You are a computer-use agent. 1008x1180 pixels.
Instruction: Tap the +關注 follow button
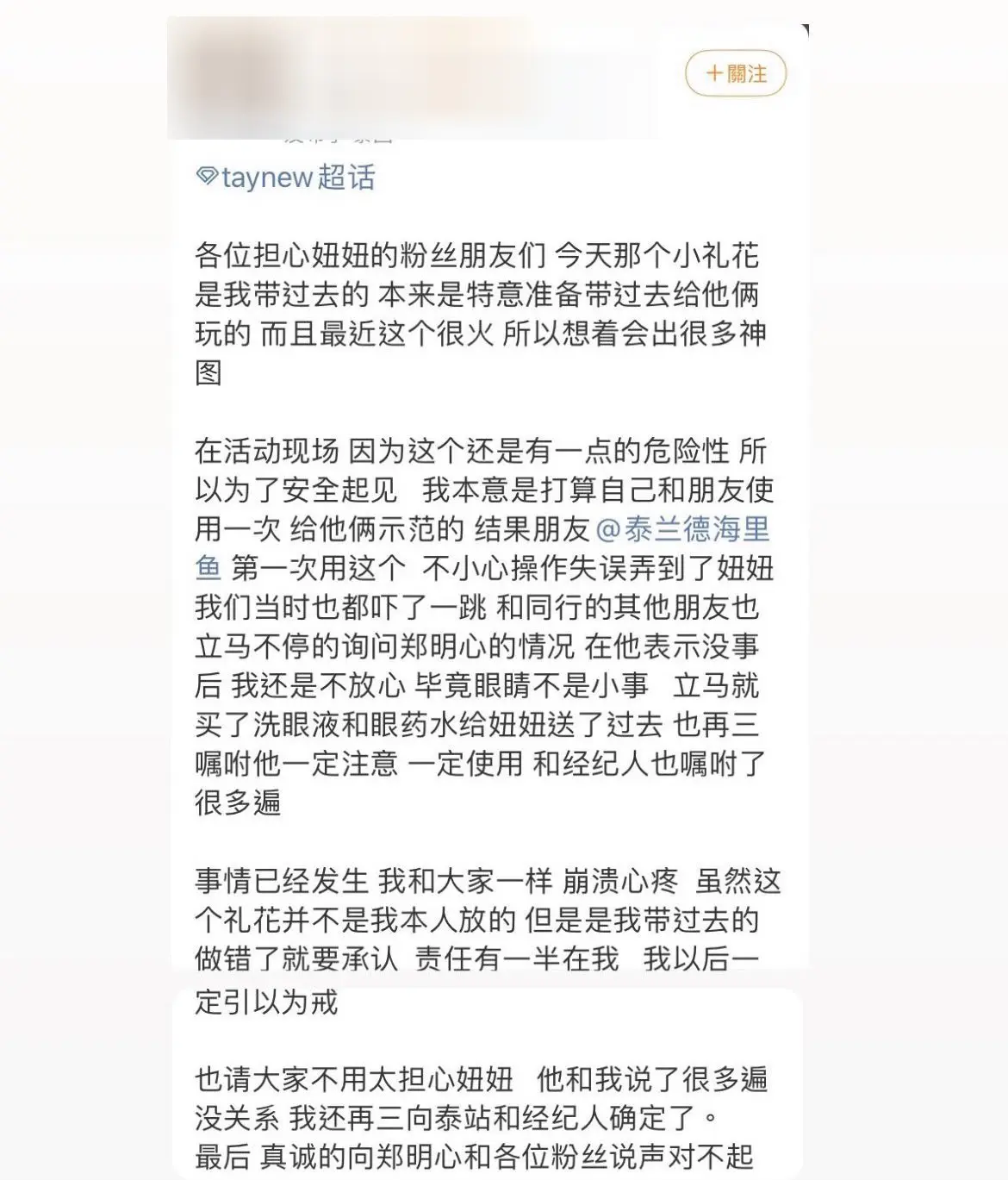tap(736, 74)
